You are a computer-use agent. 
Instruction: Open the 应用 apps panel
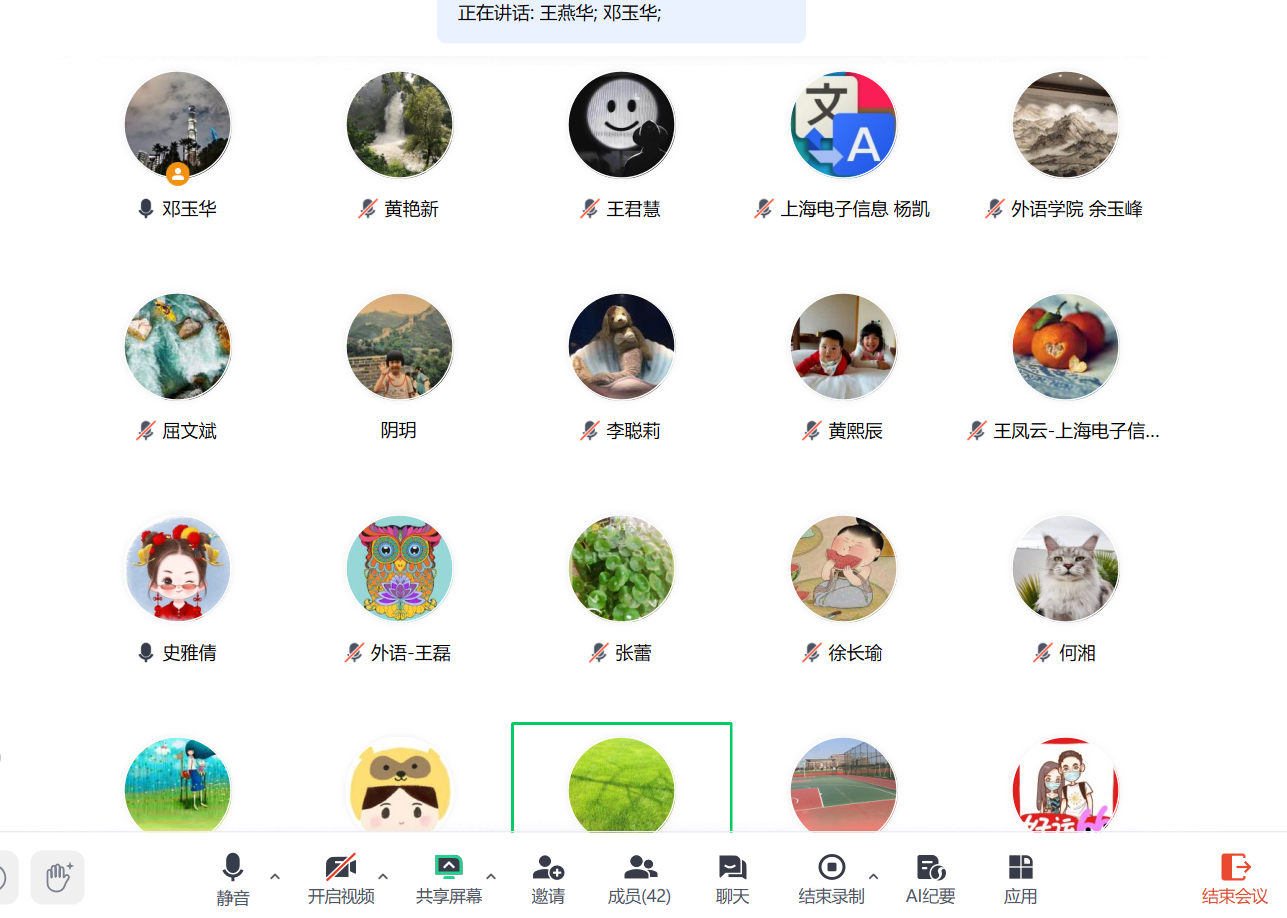[x=1020, y=877]
